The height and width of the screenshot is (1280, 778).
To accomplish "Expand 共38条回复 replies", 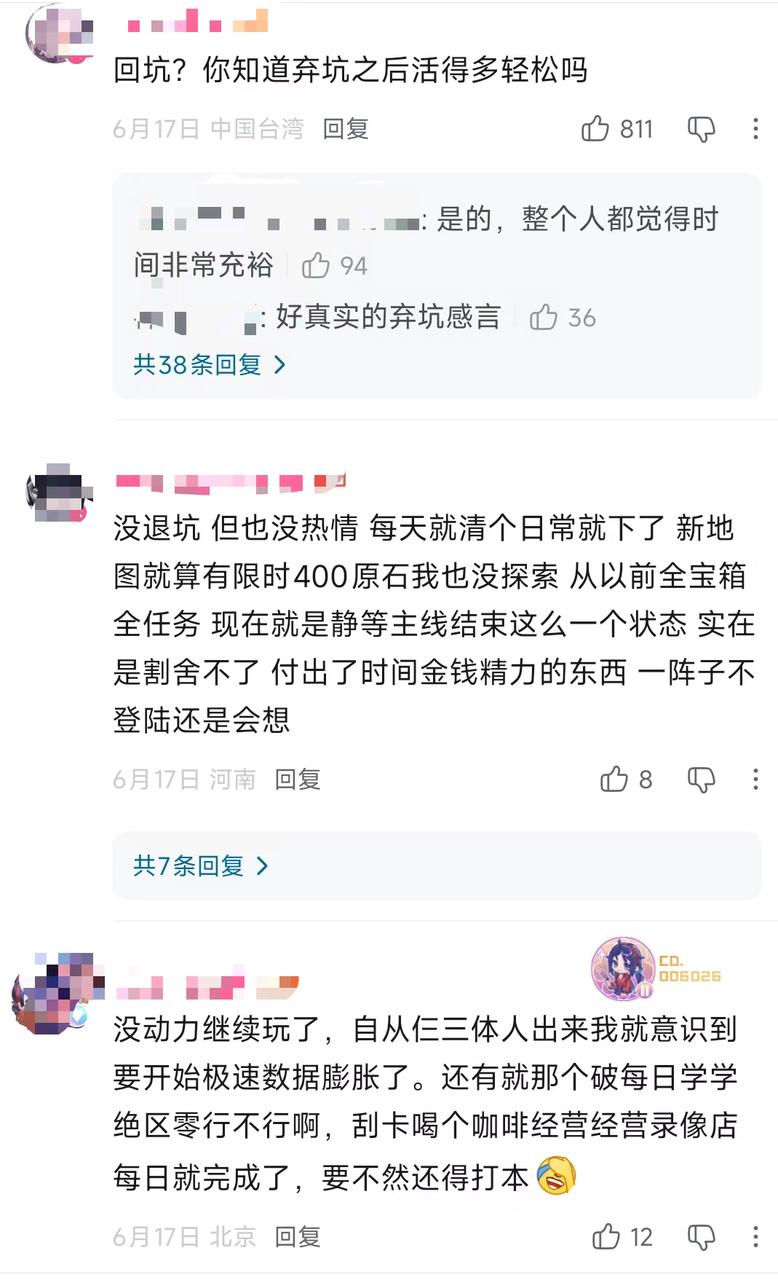I will pos(210,365).
